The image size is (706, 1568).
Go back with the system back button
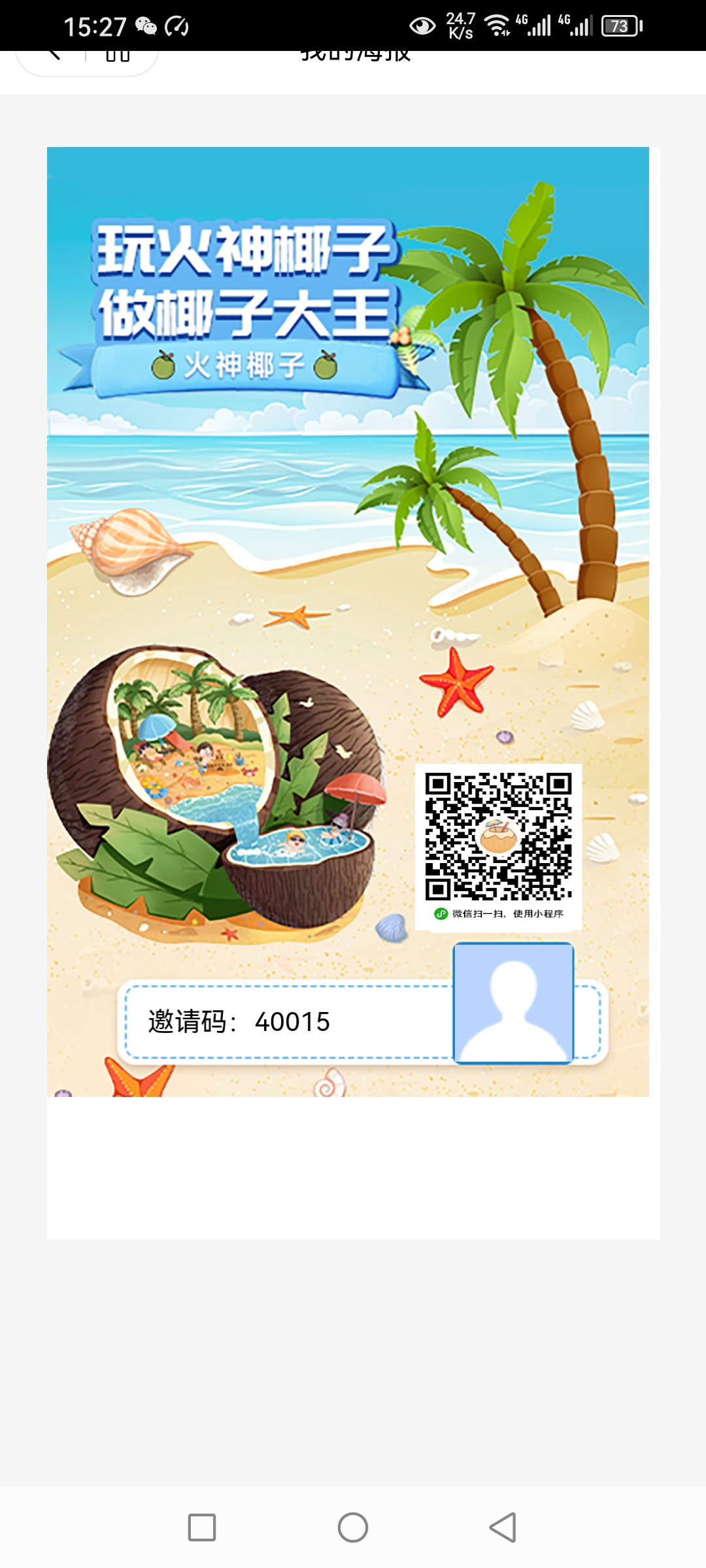[503, 1527]
